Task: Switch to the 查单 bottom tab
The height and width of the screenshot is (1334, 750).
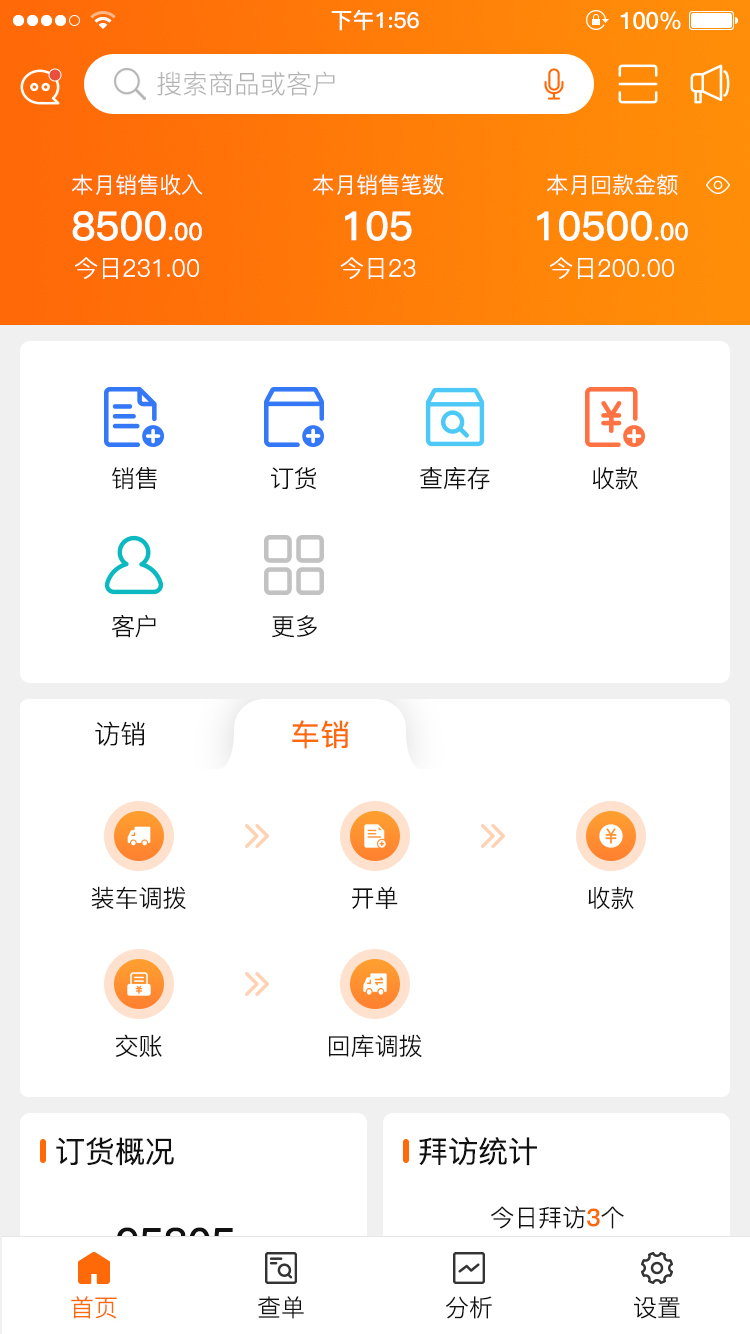Action: (281, 1285)
